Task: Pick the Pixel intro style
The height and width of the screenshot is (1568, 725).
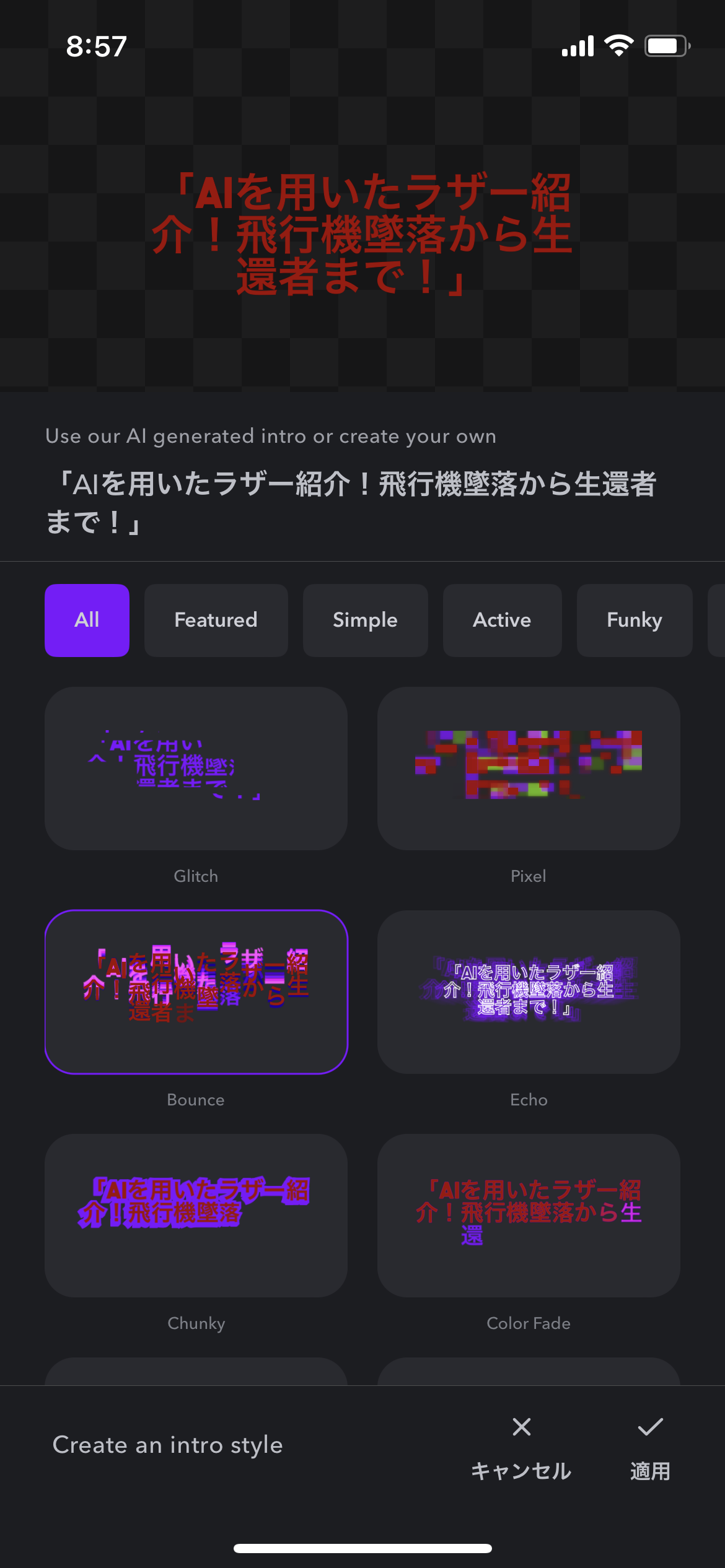Action: [529, 768]
